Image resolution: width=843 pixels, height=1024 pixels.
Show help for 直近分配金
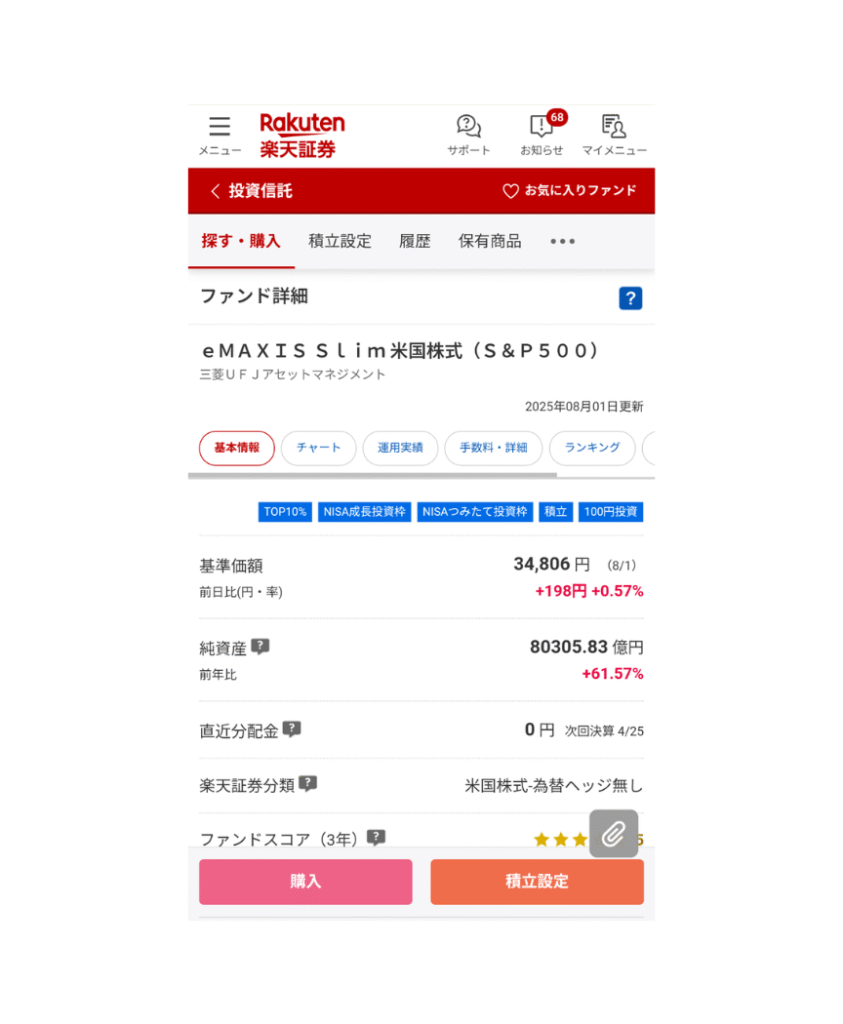tap(292, 729)
